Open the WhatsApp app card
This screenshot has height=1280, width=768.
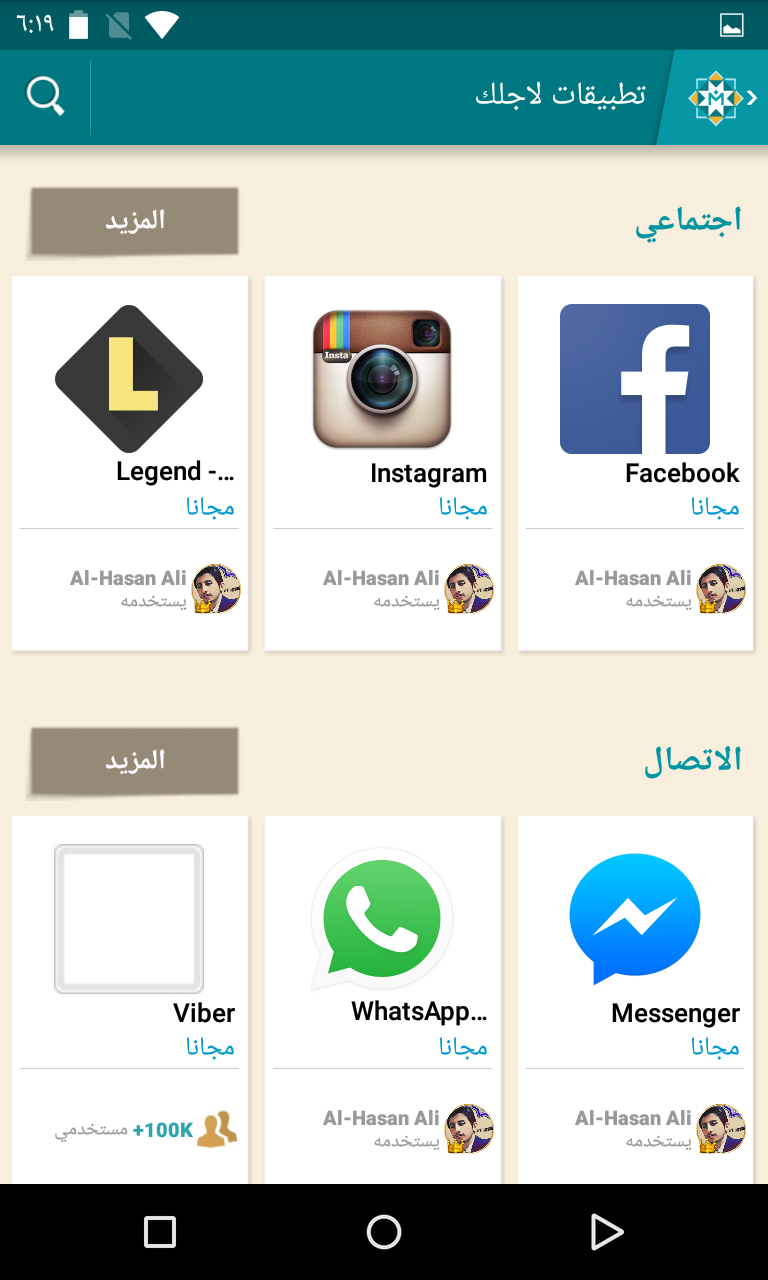[x=382, y=1000]
